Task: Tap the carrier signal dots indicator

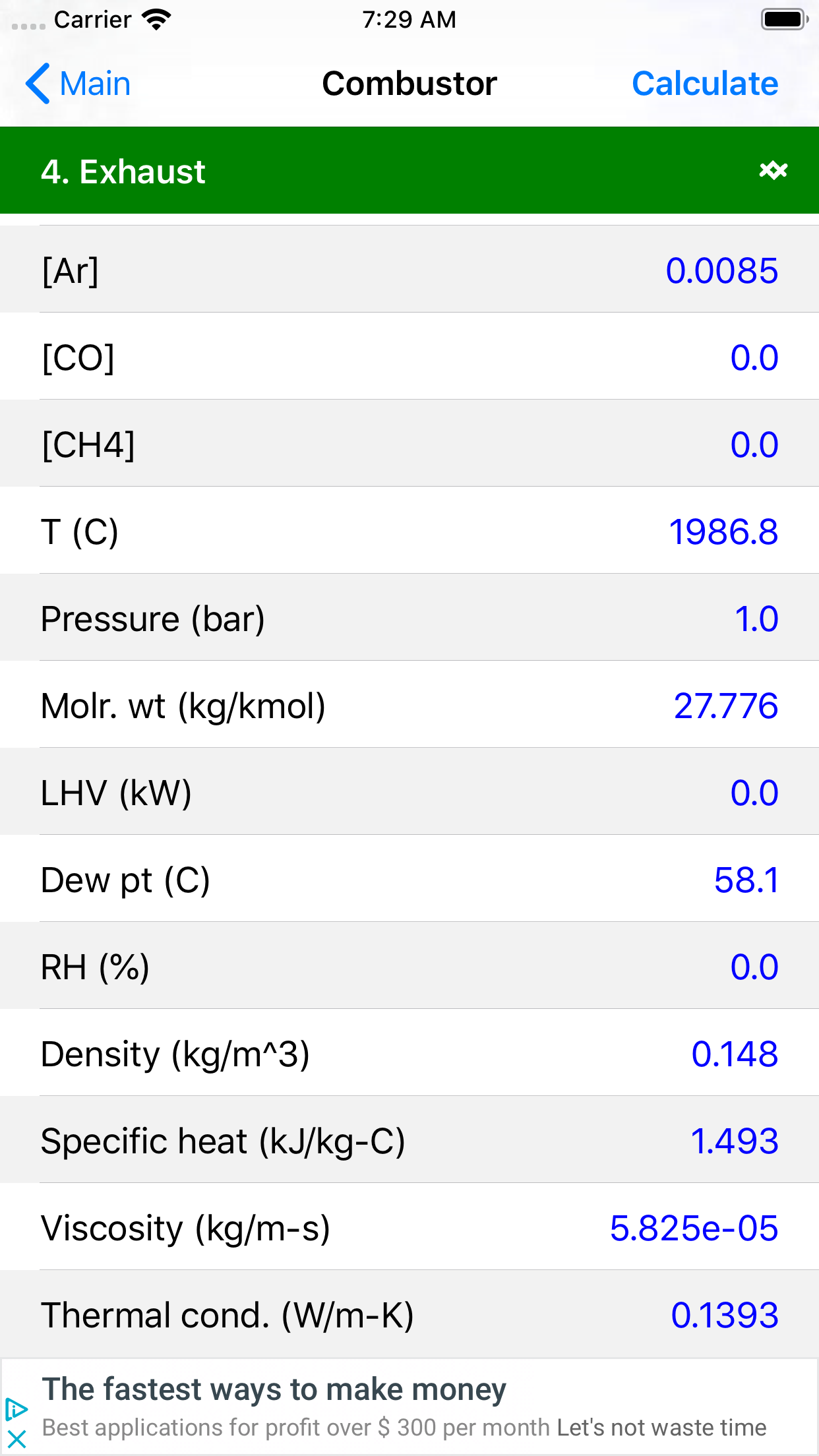Action: pyautogui.click(x=22, y=22)
